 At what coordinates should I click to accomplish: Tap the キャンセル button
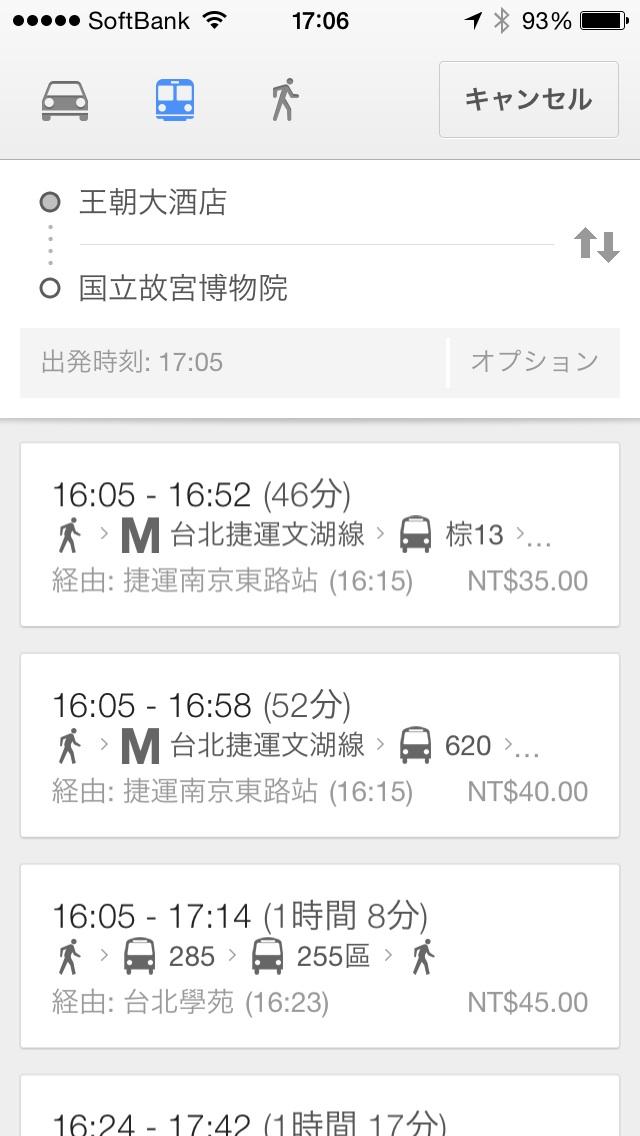click(528, 99)
